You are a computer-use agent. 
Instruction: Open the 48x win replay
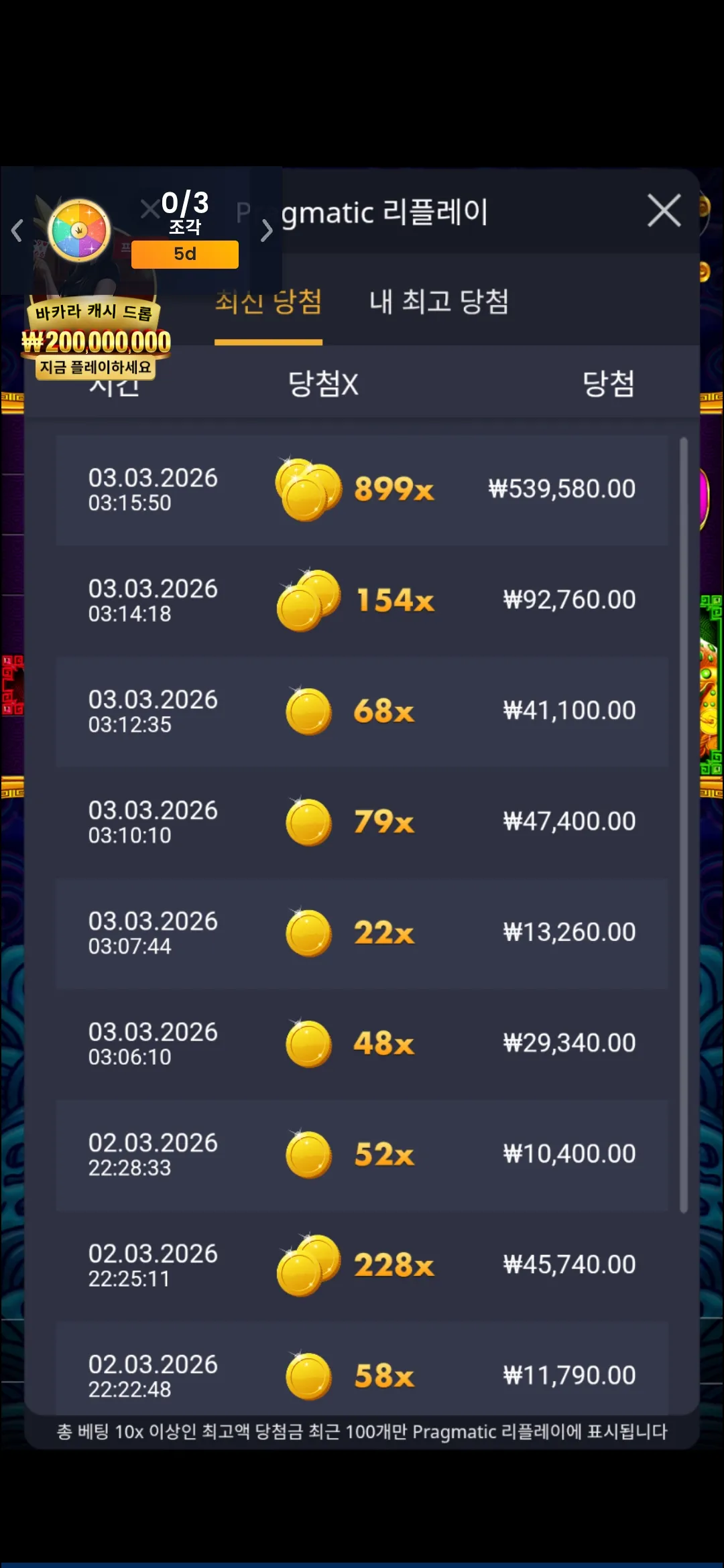tap(362, 1044)
